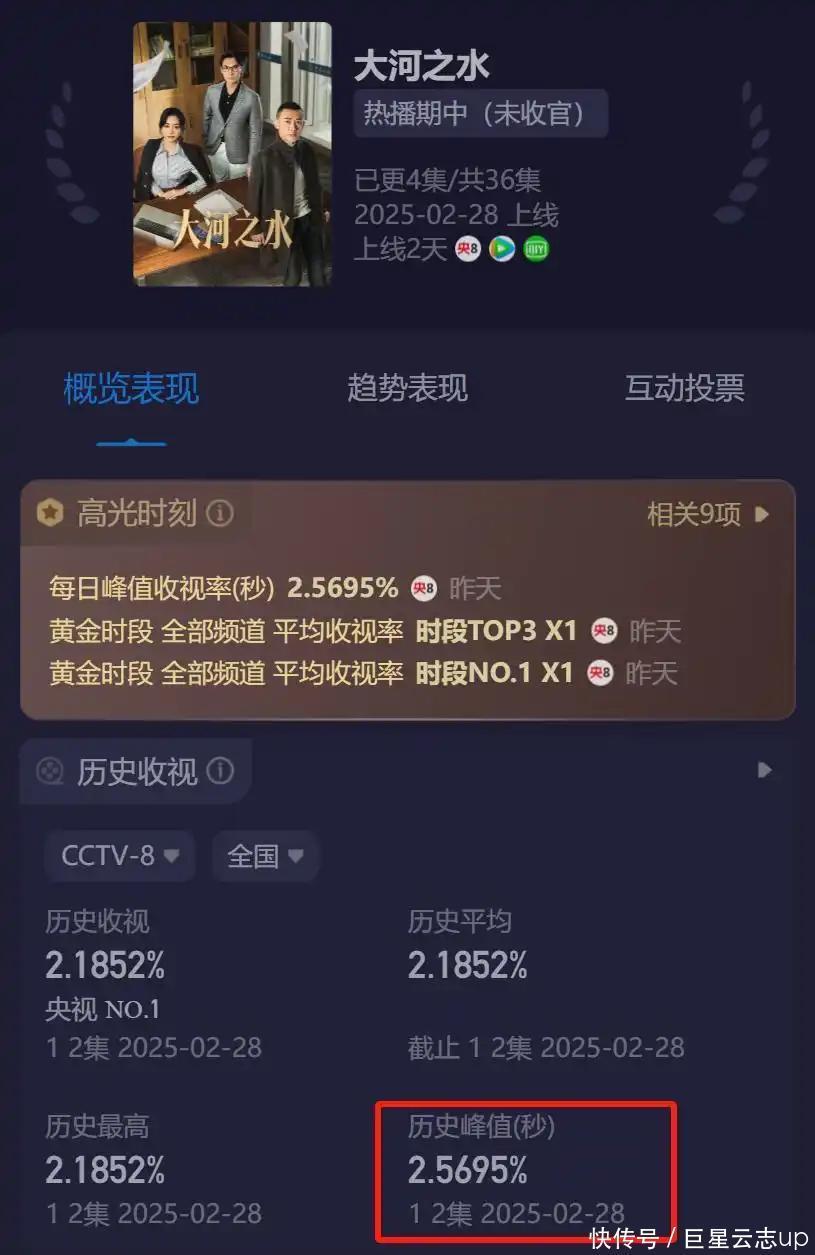Switch to the 趋势表现 tab

point(407,388)
